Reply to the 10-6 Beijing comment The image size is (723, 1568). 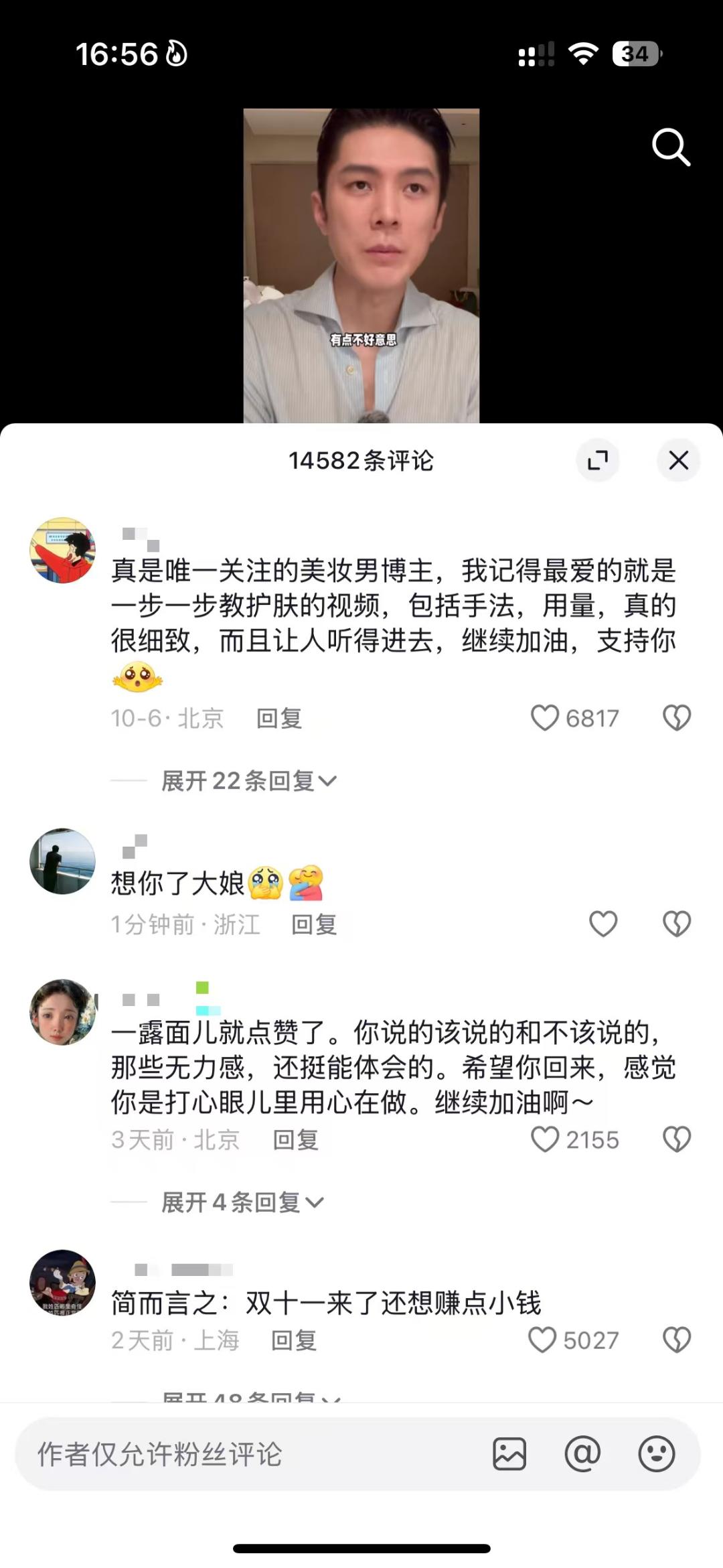[279, 719]
